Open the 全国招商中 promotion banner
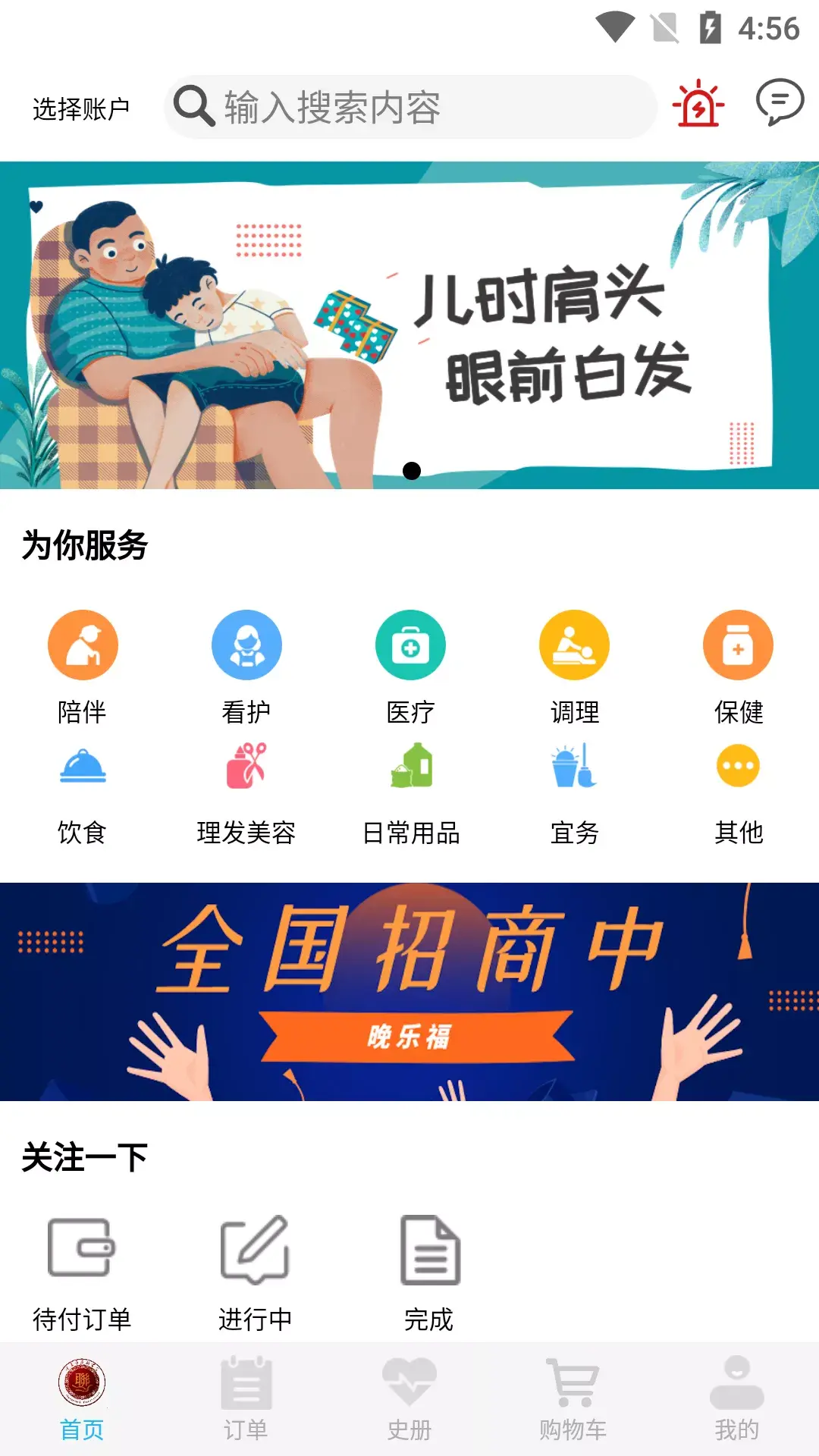The height and width of the screenshot is (1456, 819). click(409, 992)
